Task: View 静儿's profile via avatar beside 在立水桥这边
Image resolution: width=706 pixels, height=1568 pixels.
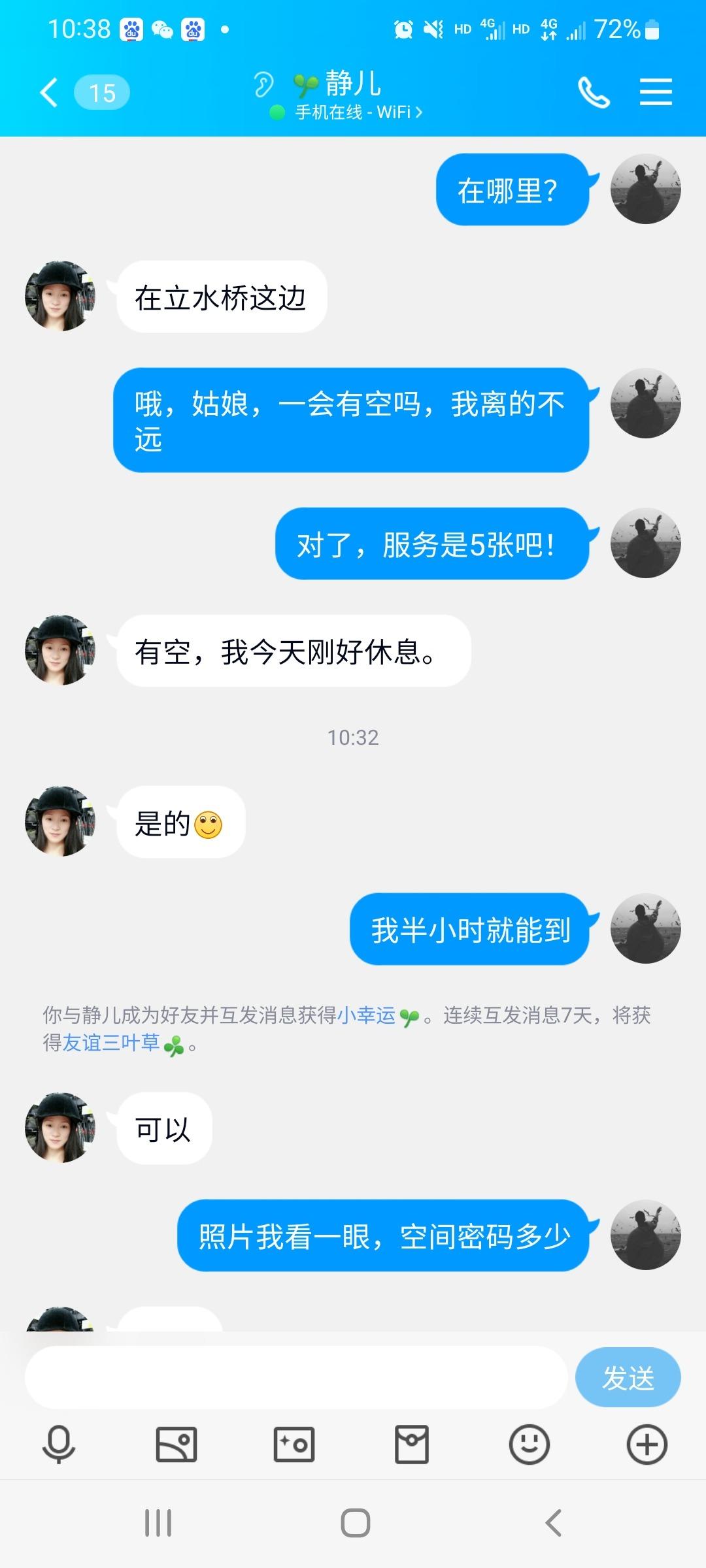Action: tap(60, 297)
